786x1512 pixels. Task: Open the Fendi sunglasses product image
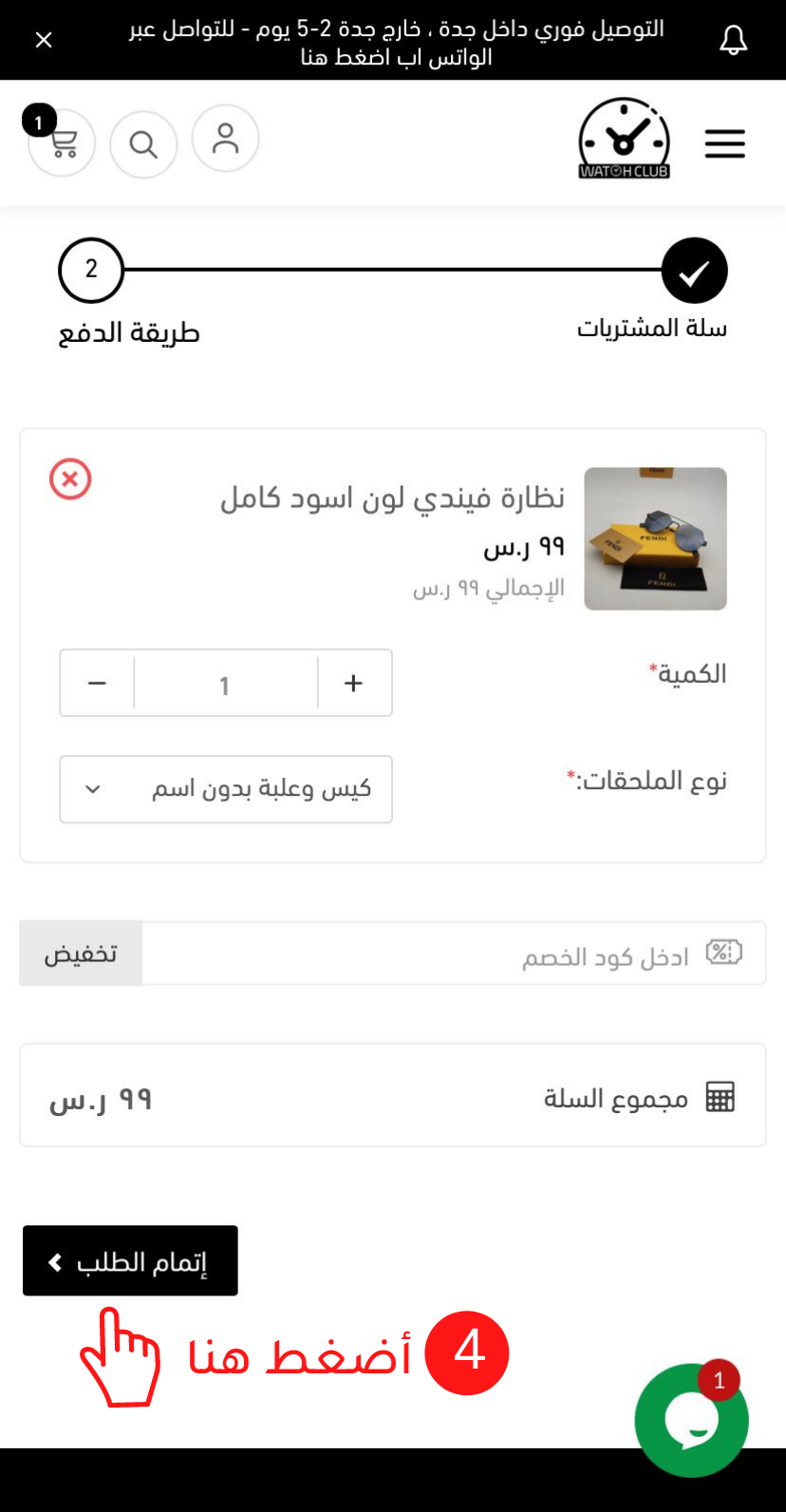click(655, 539)
